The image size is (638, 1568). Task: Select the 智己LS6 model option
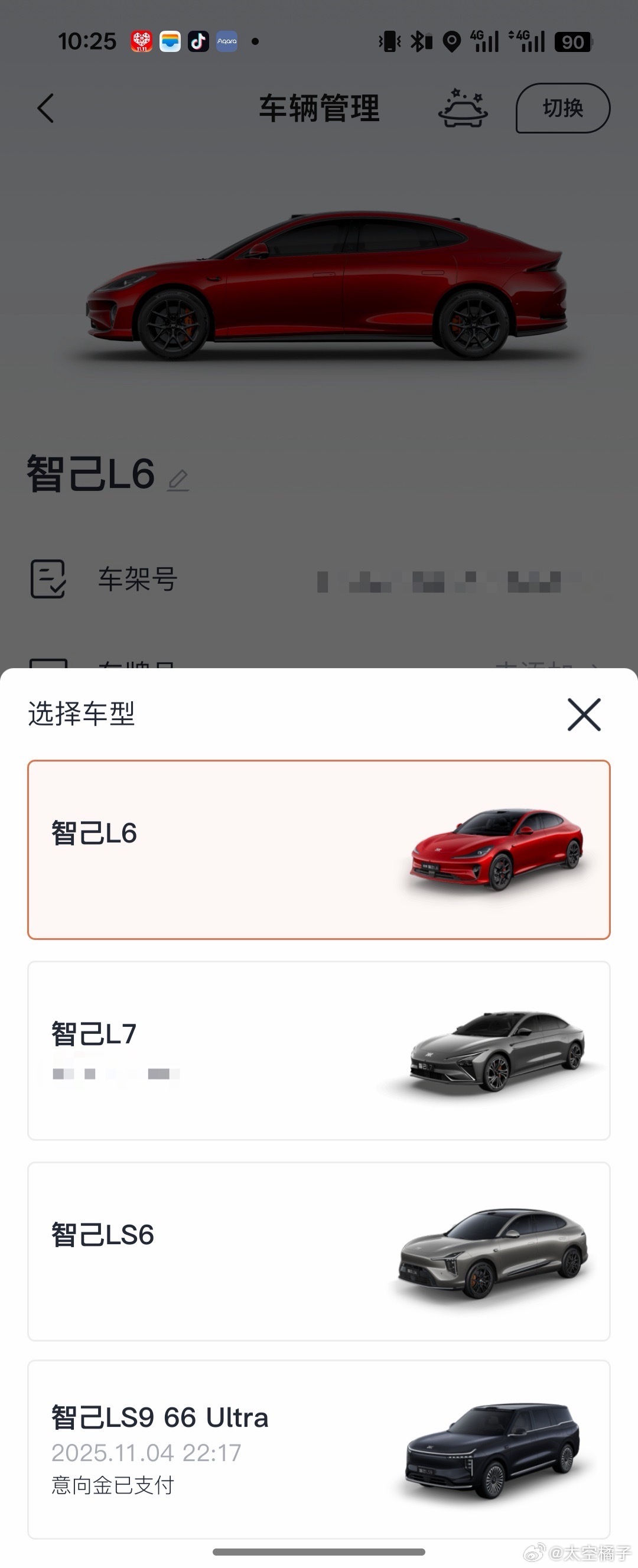(319, 1251)
